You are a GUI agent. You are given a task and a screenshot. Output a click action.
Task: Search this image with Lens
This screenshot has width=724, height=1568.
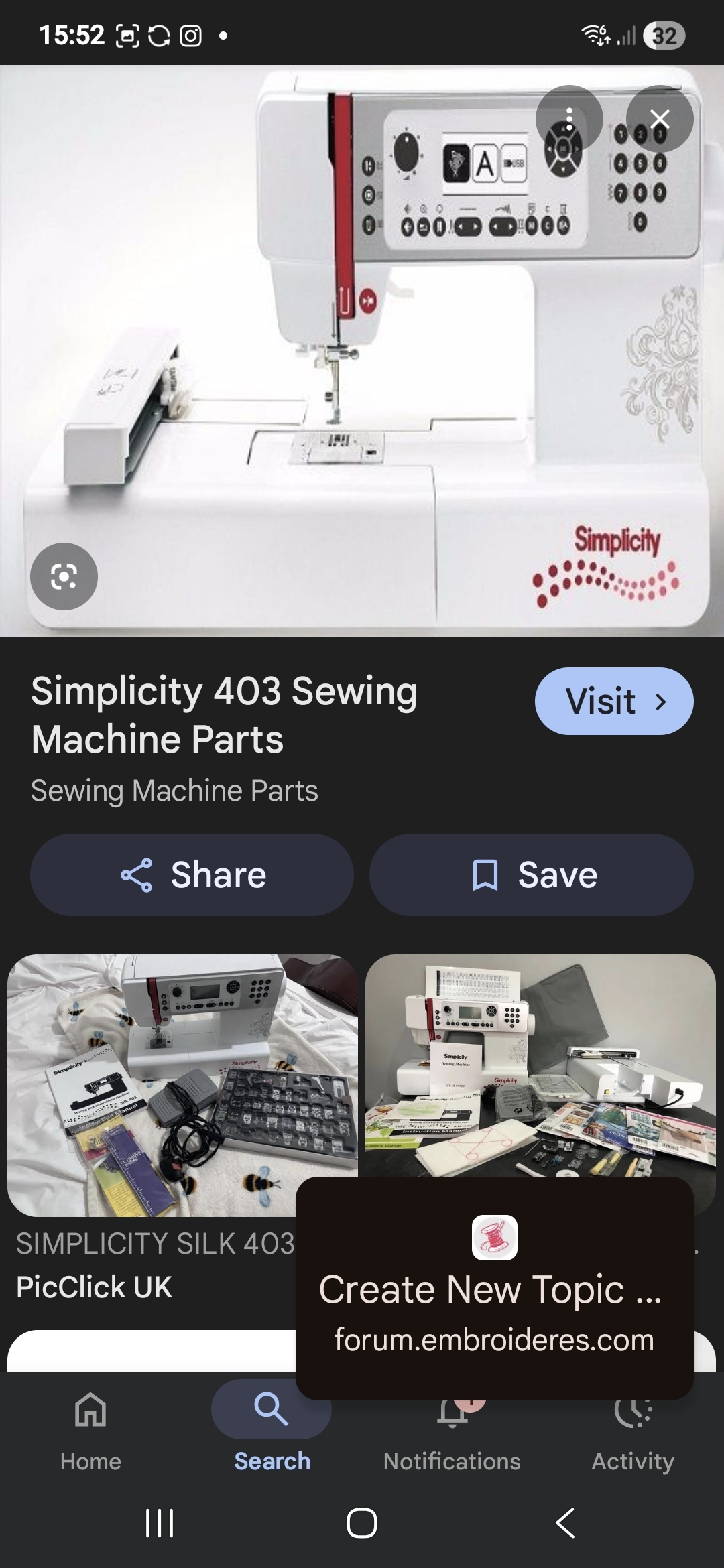click(64, 576)
